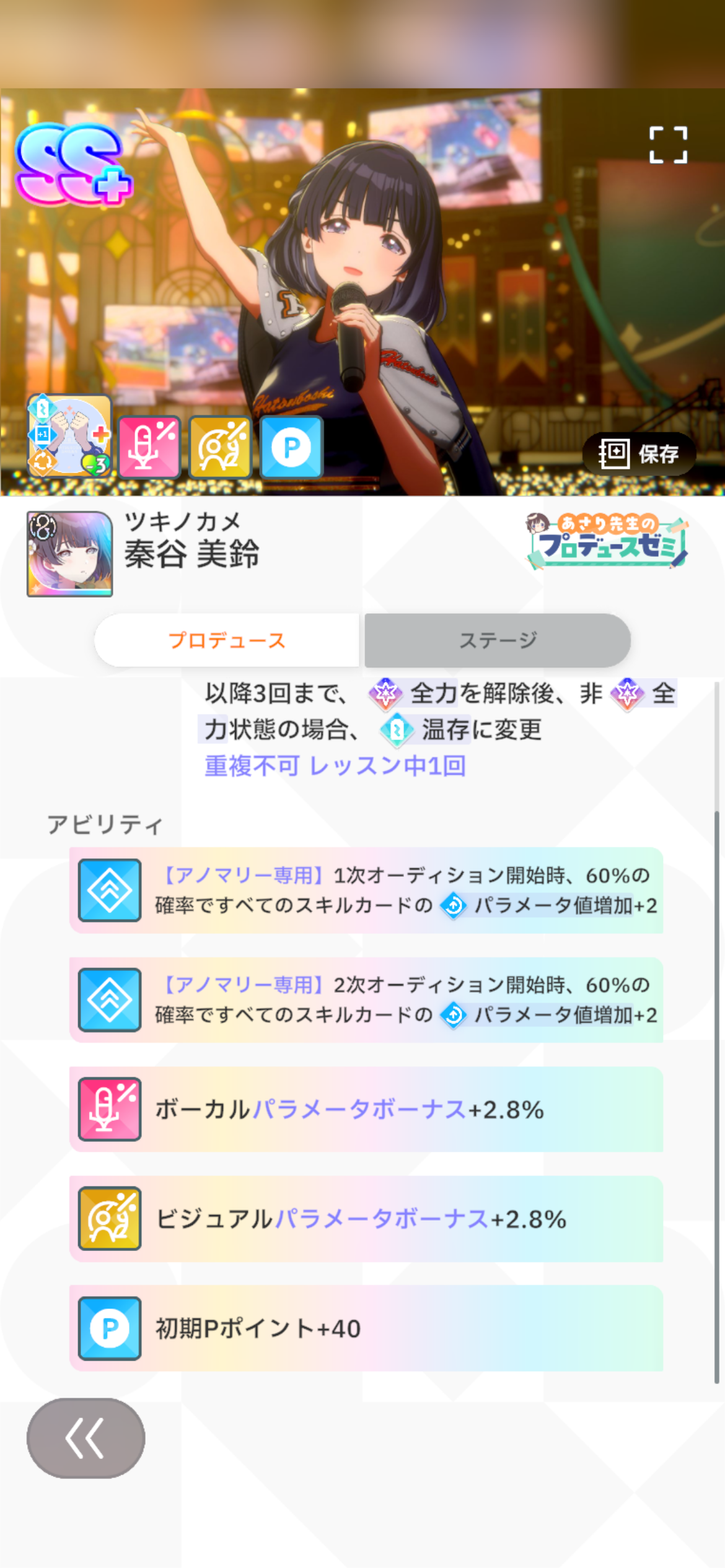Open the 重複不可 レッスン中1回 link
The width and height of the screenshot is (725, 1568).
point(335,766)
